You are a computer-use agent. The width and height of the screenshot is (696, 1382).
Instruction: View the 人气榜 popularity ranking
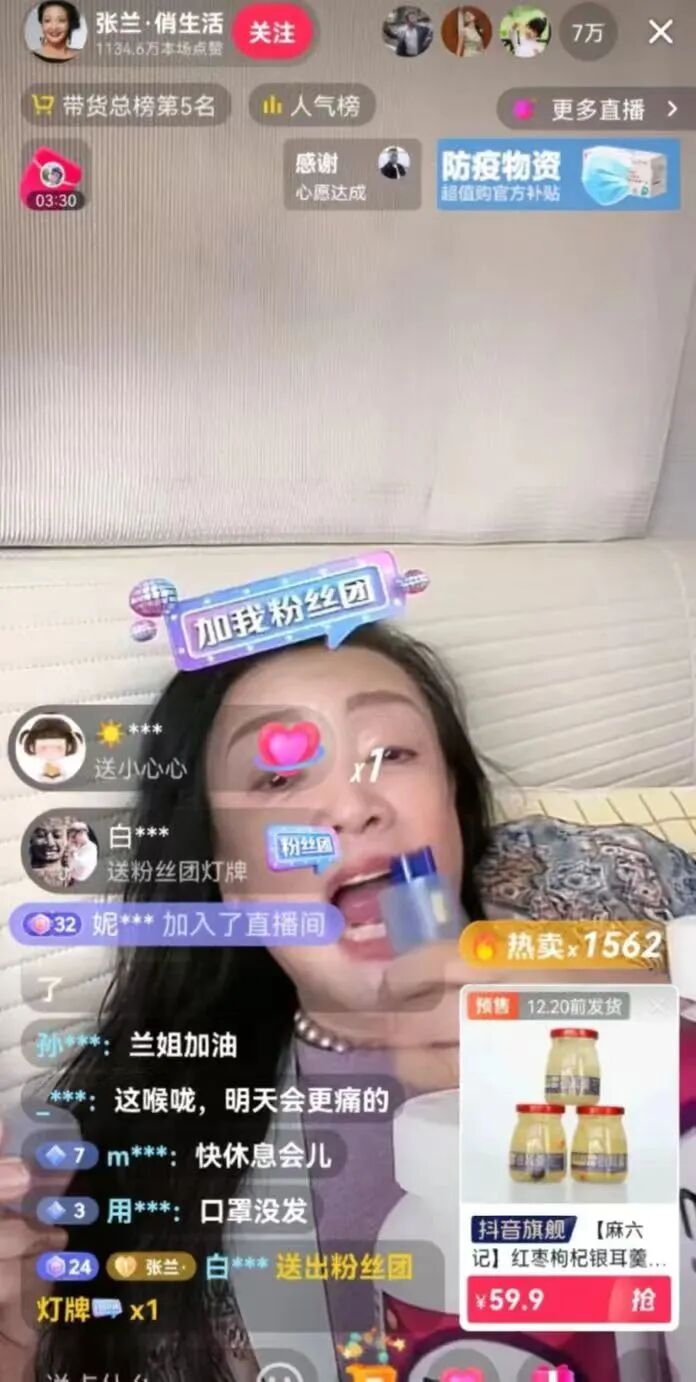tap(311, 106)
